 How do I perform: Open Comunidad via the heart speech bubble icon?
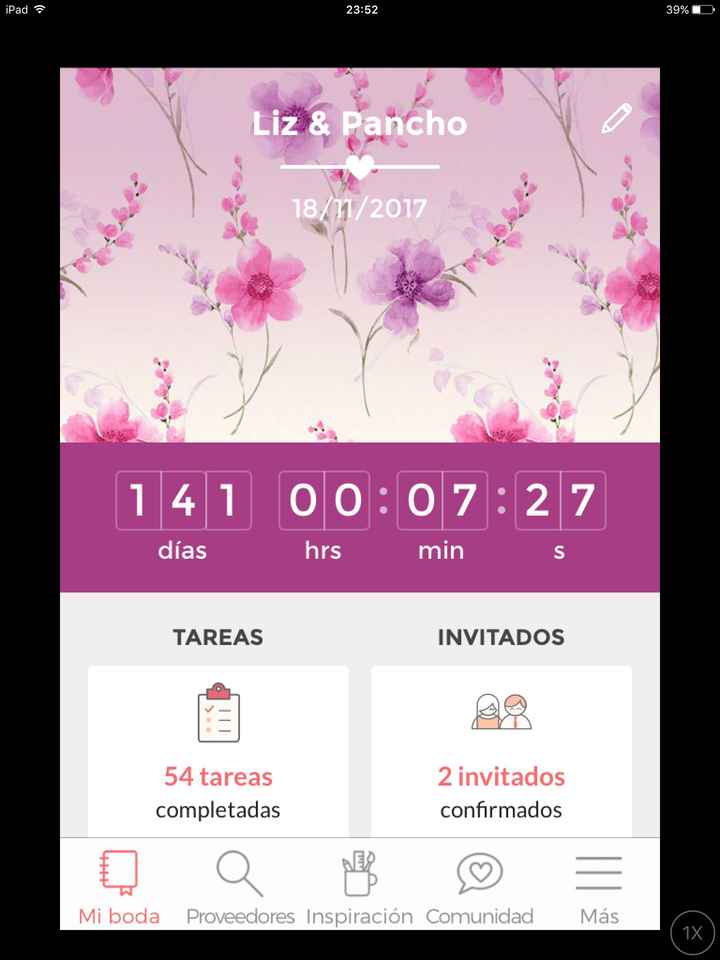pyautogui.click(x=479, y=871)
